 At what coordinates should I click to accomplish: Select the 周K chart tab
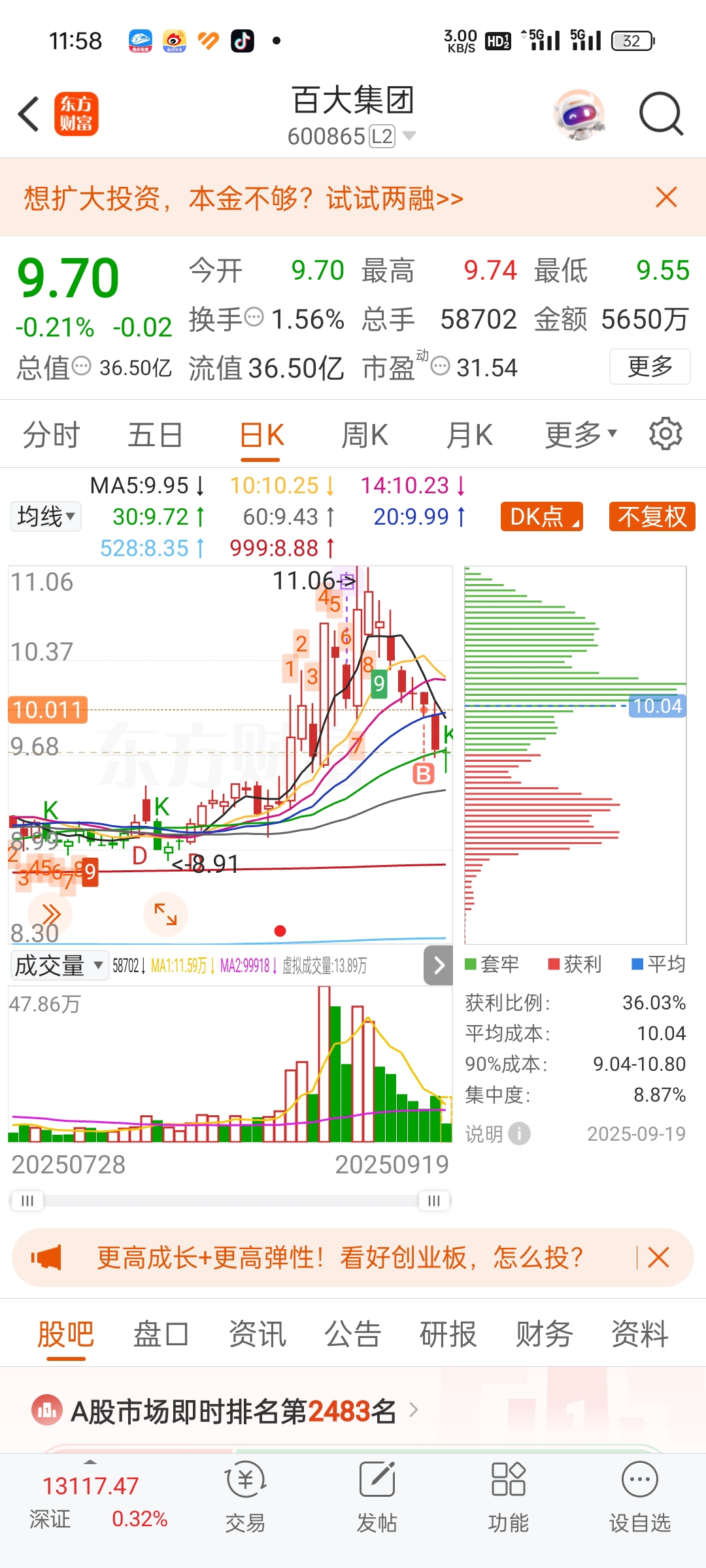(x=365, y=435)
